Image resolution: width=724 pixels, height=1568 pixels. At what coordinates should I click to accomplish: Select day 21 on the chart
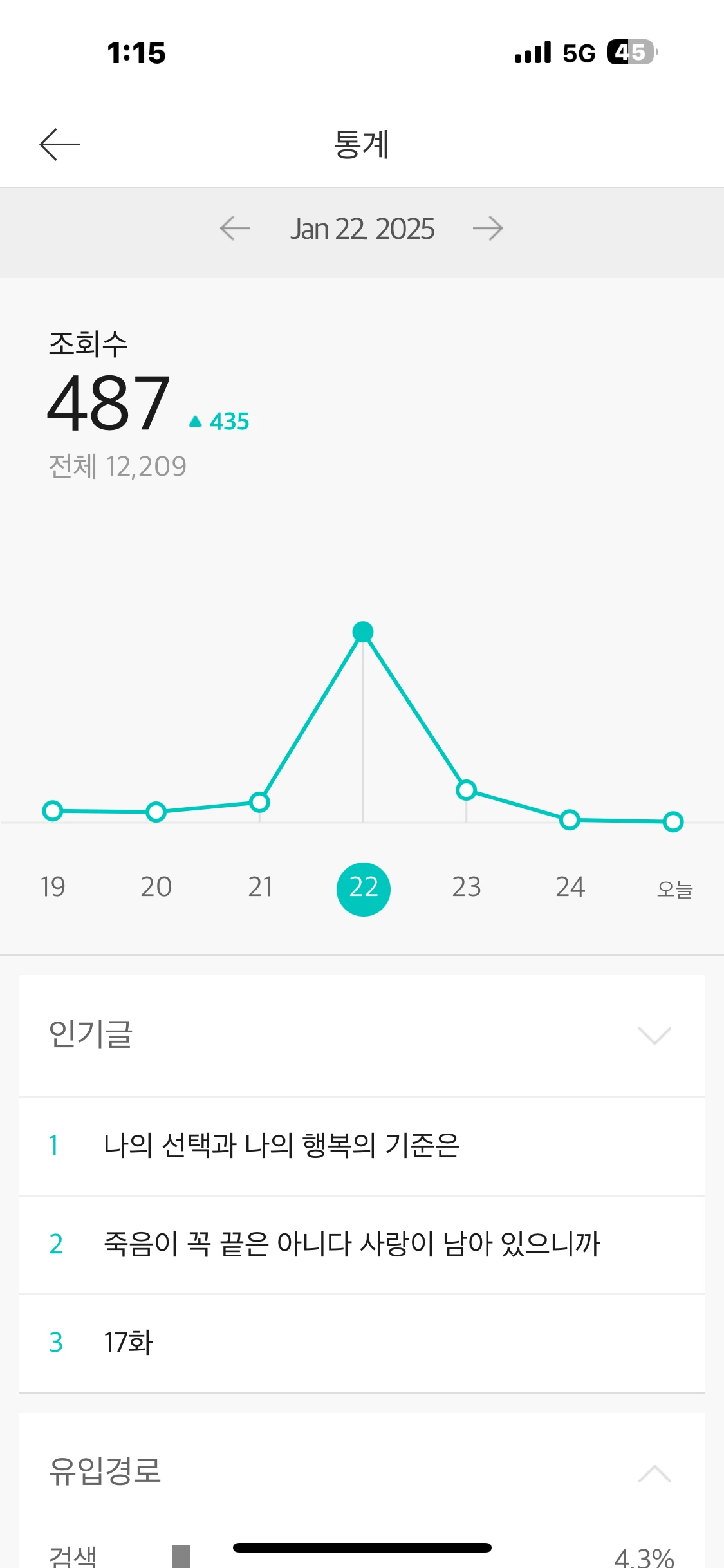260,887
